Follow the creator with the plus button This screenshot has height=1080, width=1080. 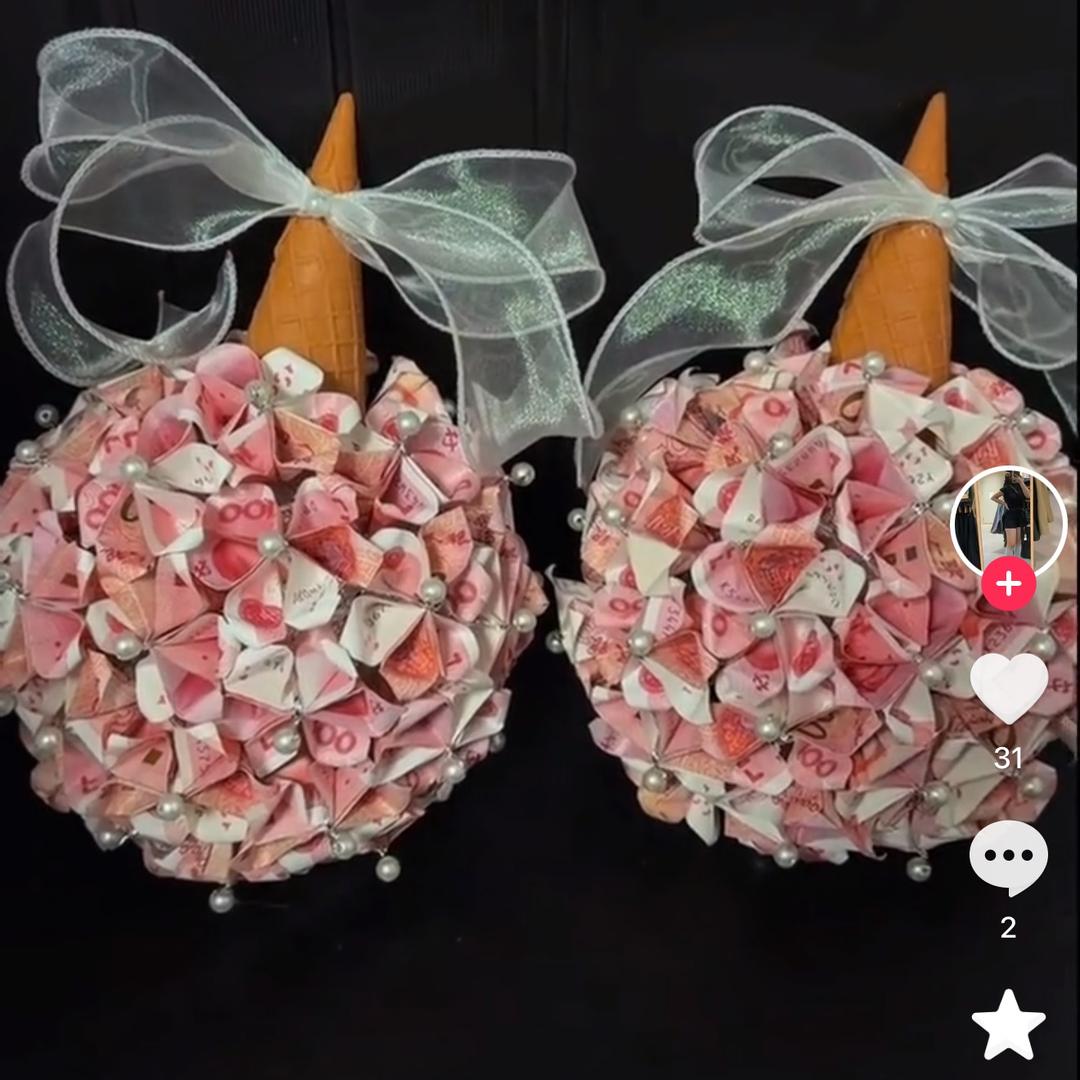[x=1008, y=584]
